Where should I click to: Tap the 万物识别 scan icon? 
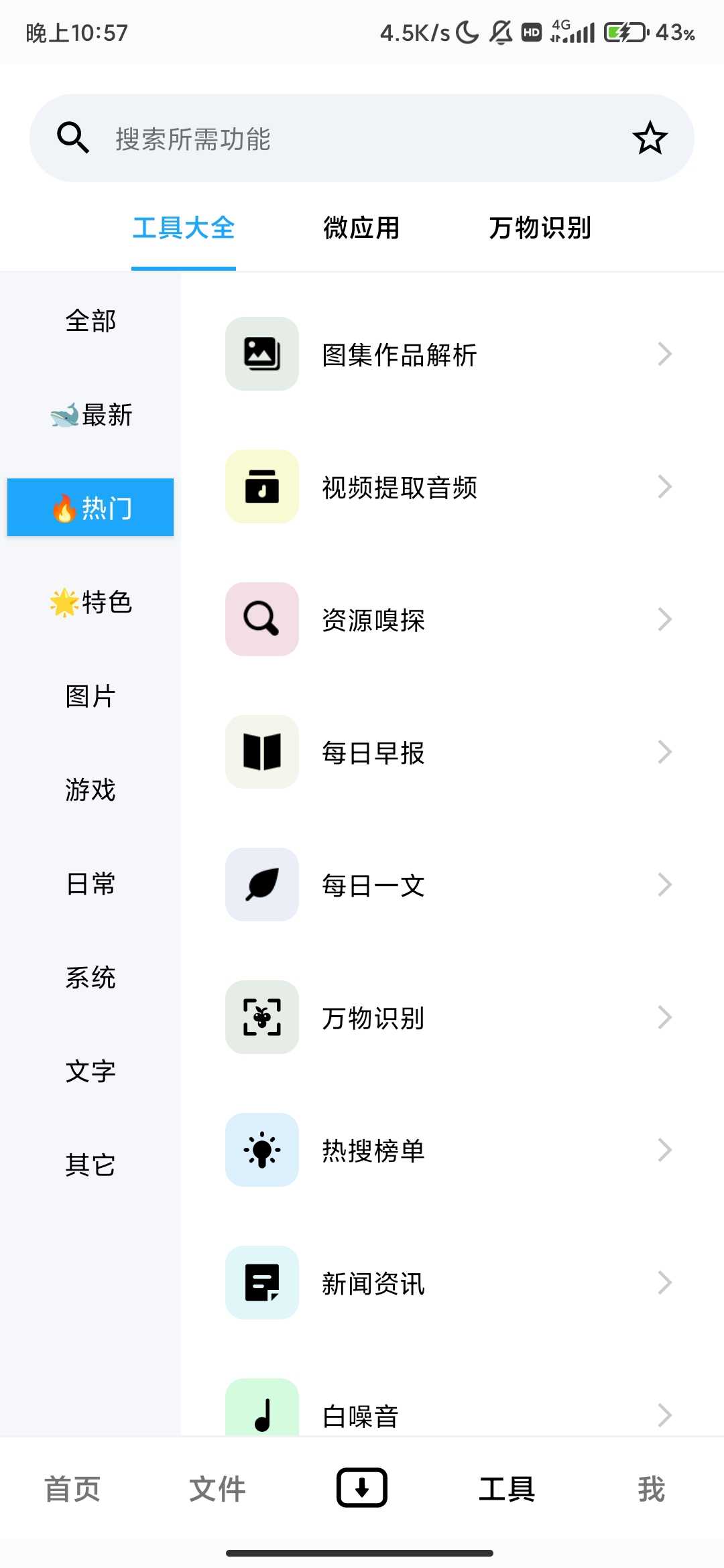pos(261,1017)
